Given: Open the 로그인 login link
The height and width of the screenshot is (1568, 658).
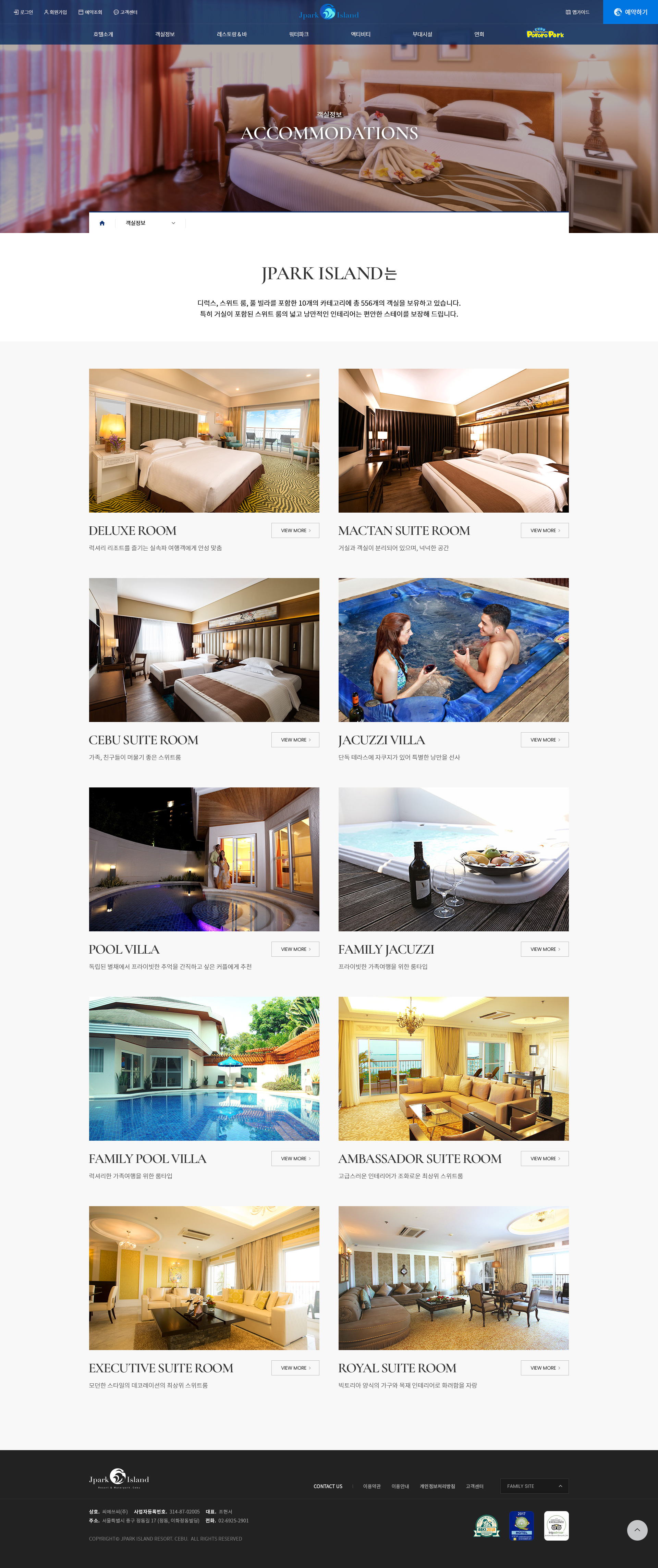Looking at the screenshot, I should (x=24, y=12).
